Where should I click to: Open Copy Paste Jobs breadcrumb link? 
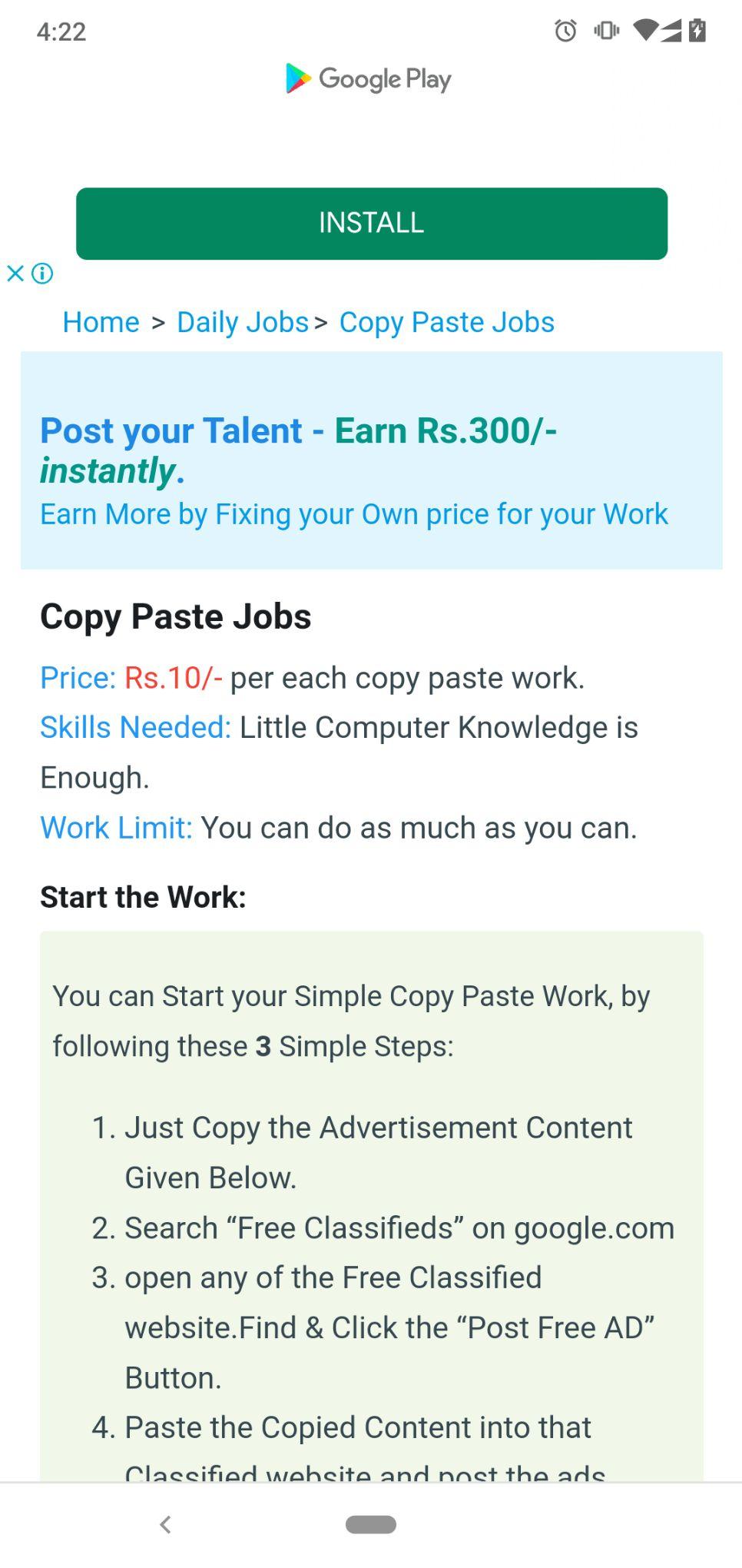(446, 322)
